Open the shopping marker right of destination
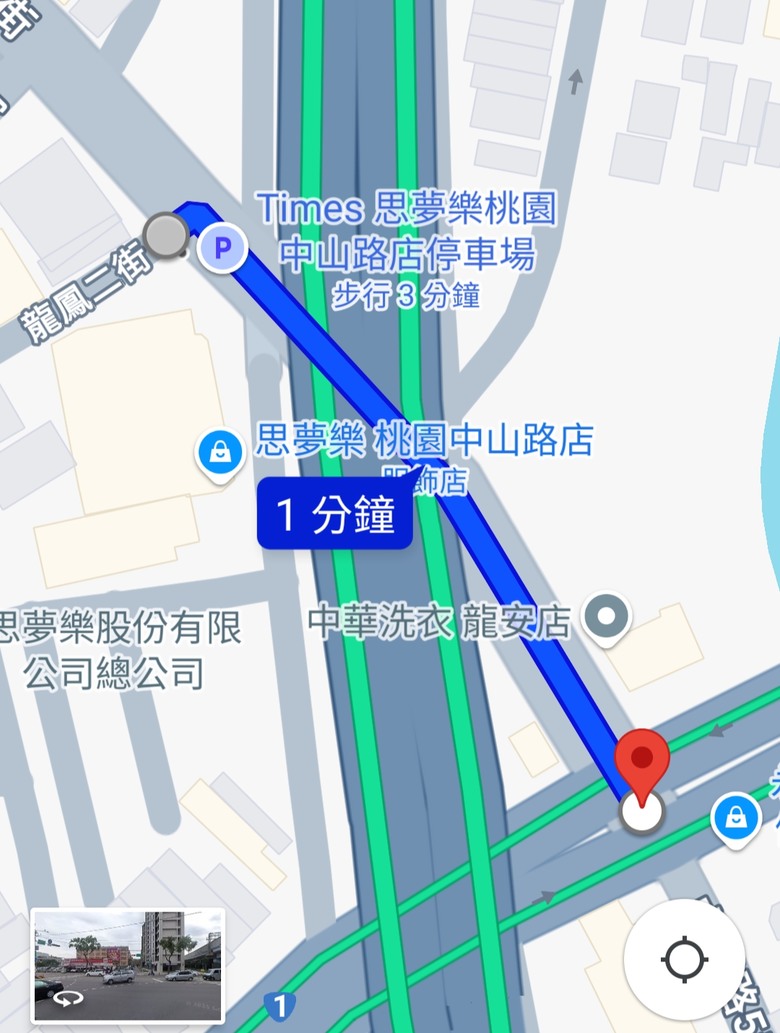This screenshot has width=780, height=1033. point(736,817)
